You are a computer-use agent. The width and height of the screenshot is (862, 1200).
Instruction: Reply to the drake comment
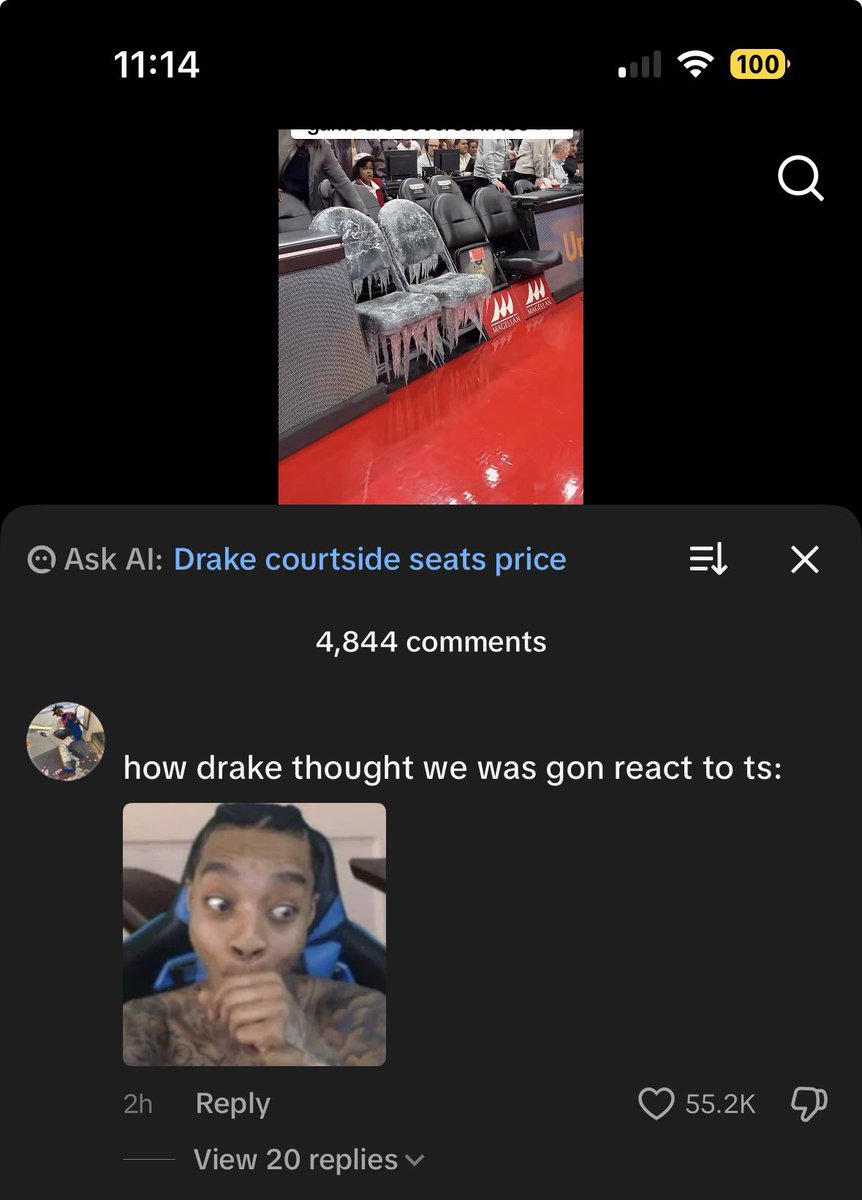(233, 1103)
